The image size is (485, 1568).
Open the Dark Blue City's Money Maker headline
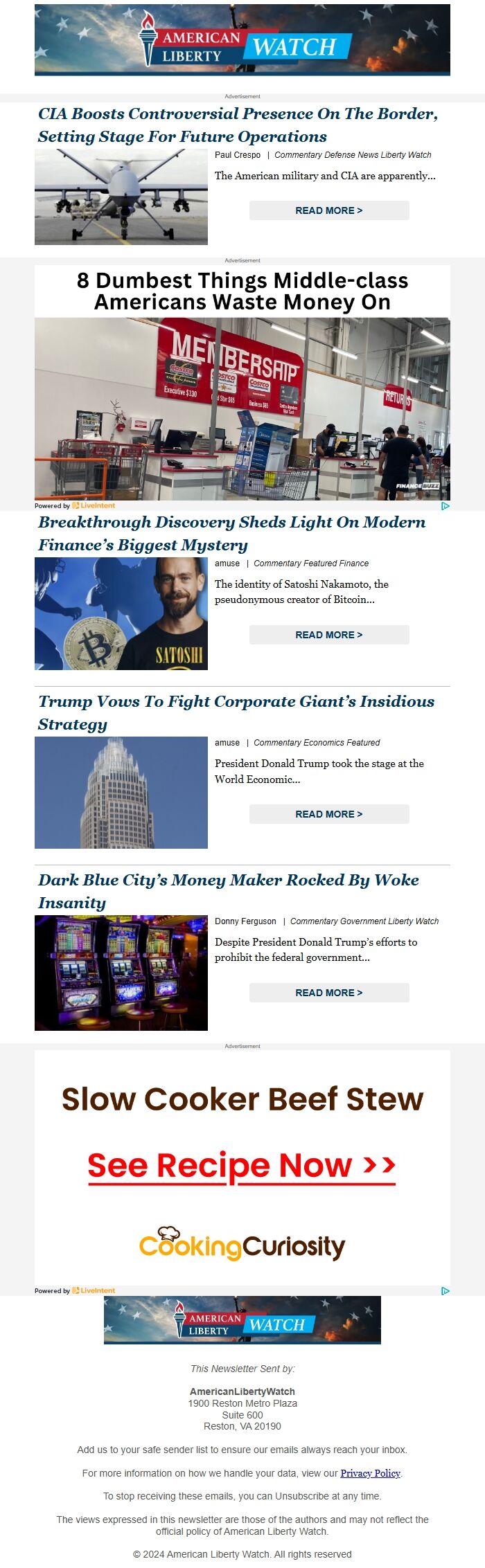tap(228, 891)
